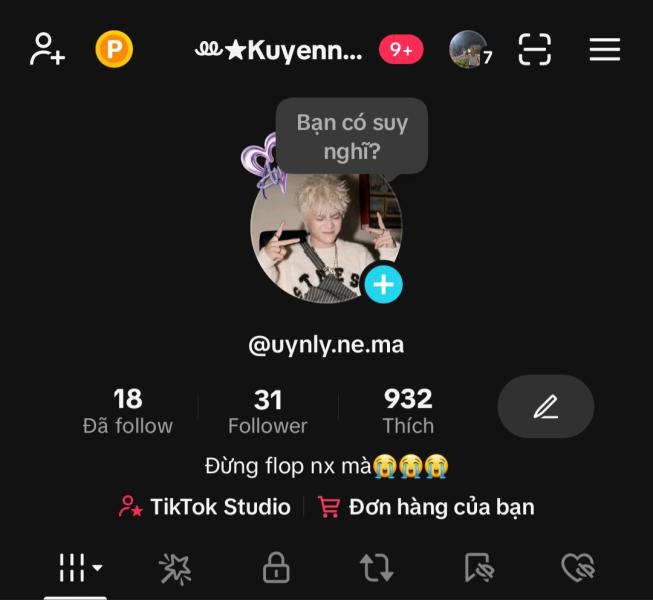Switch to the saved bookmarks tab

point(479,568)
